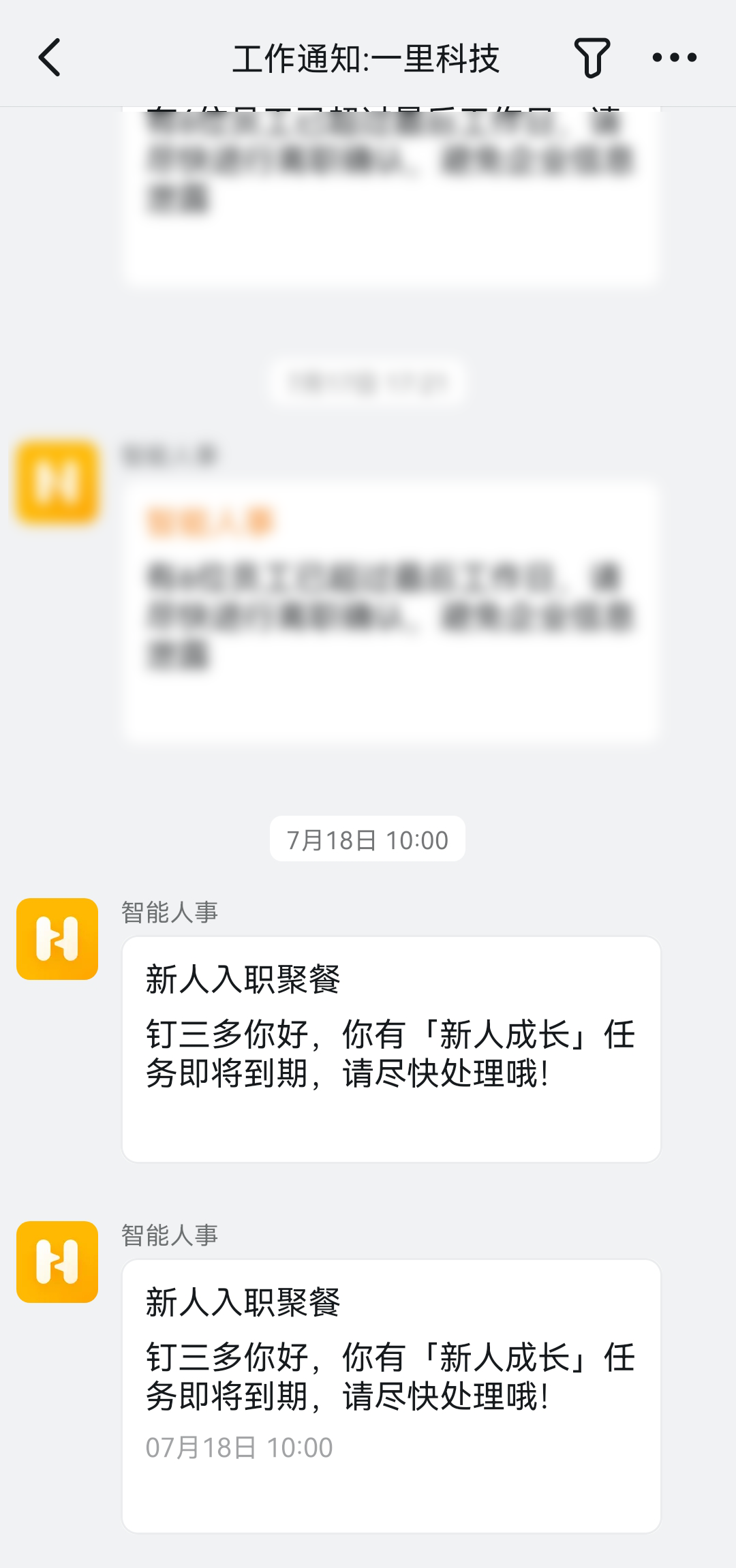Open the 新人入职聚餐 card dated 07月18日 10:00
Image resolution: width=736 pixels, height=1568 pixels.
[x=391, y=1394]
